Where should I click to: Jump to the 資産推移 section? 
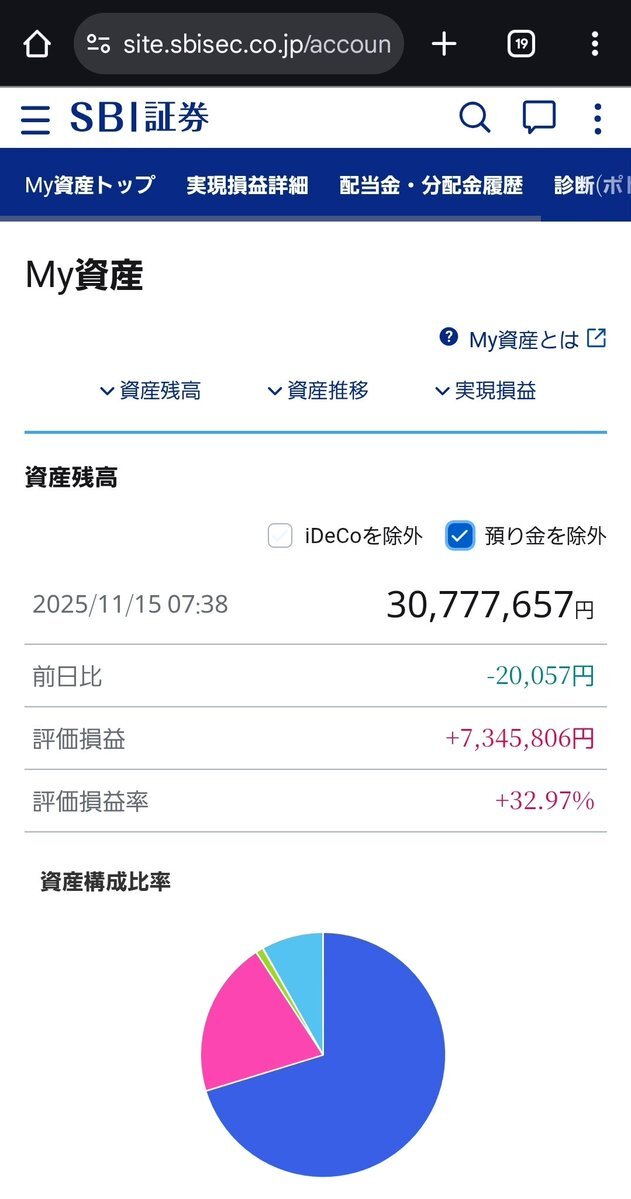(x=318, y=391)
